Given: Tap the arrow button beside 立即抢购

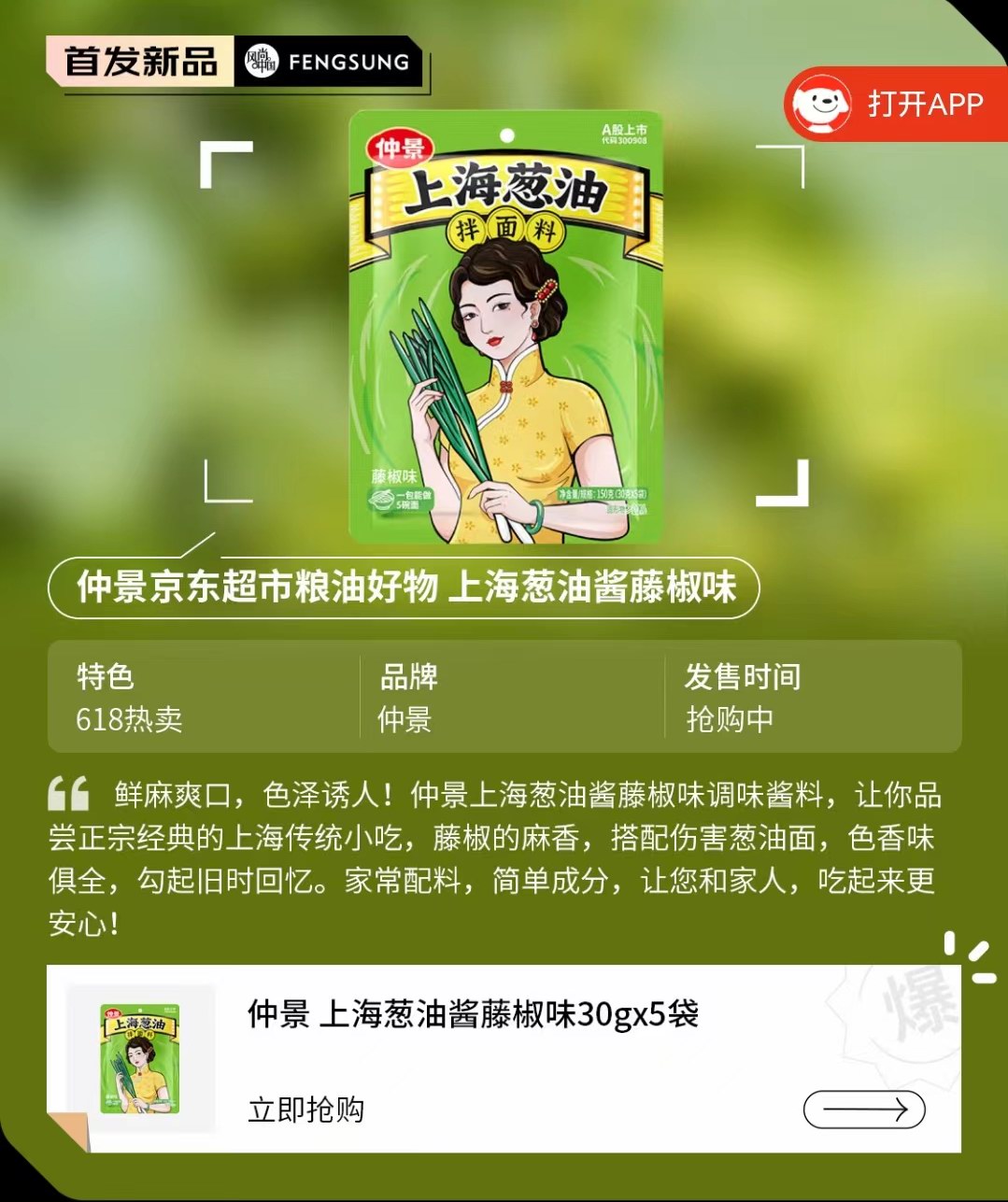Looking at the screenshot, I should [864, 1110].
